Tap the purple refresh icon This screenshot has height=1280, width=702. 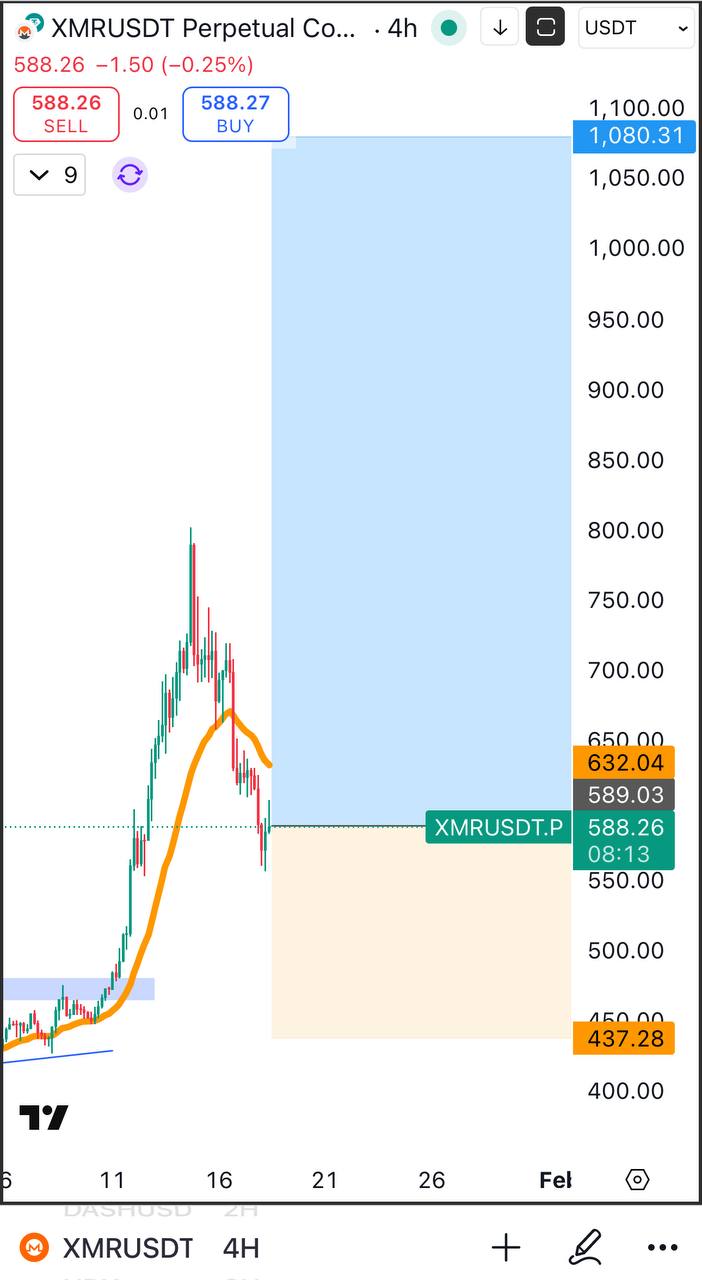point(130,175)
